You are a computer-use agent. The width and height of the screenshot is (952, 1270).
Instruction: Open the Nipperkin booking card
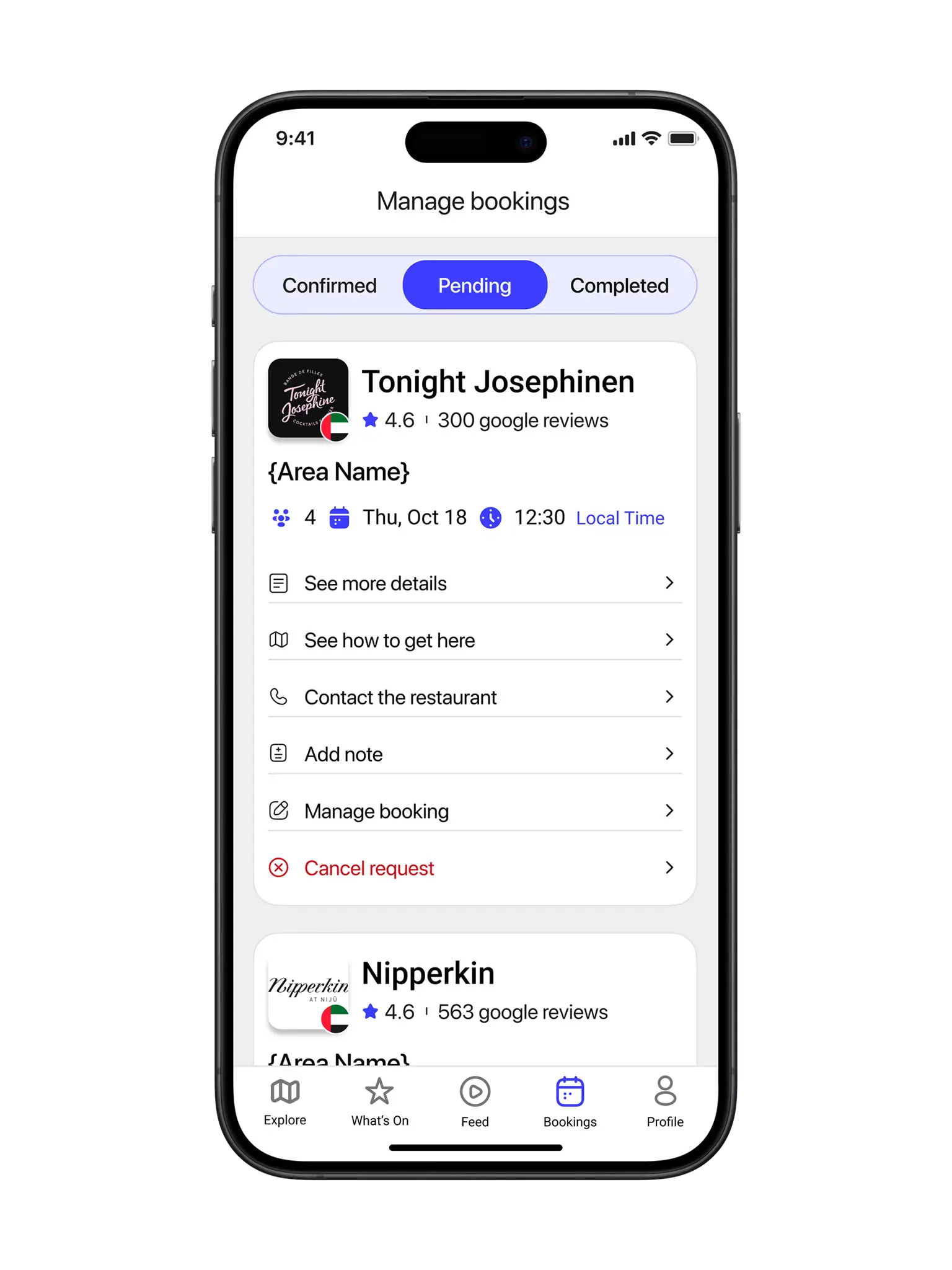pyautogui.click(x=475, y=1000)
